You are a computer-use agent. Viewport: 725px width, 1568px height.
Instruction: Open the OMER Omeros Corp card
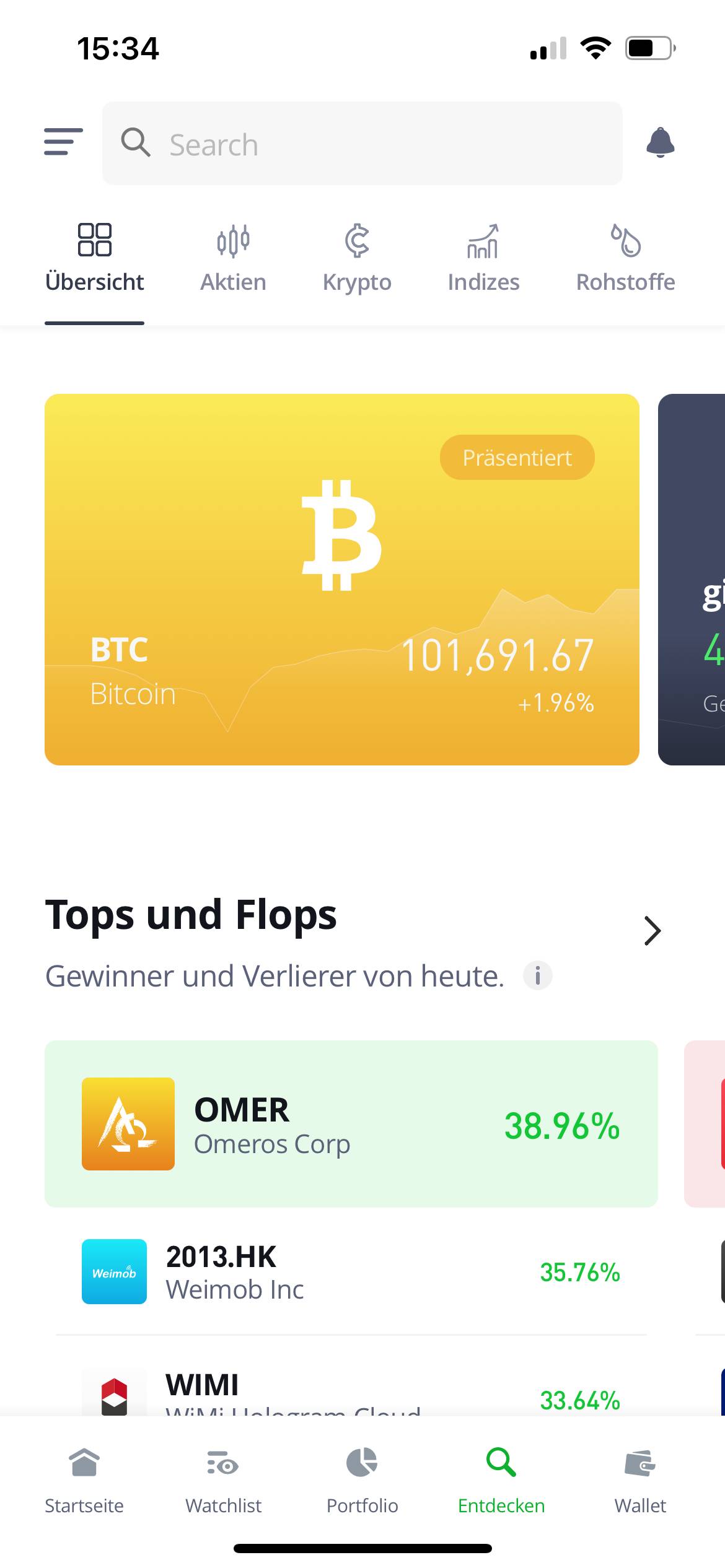pos(351,1123)
